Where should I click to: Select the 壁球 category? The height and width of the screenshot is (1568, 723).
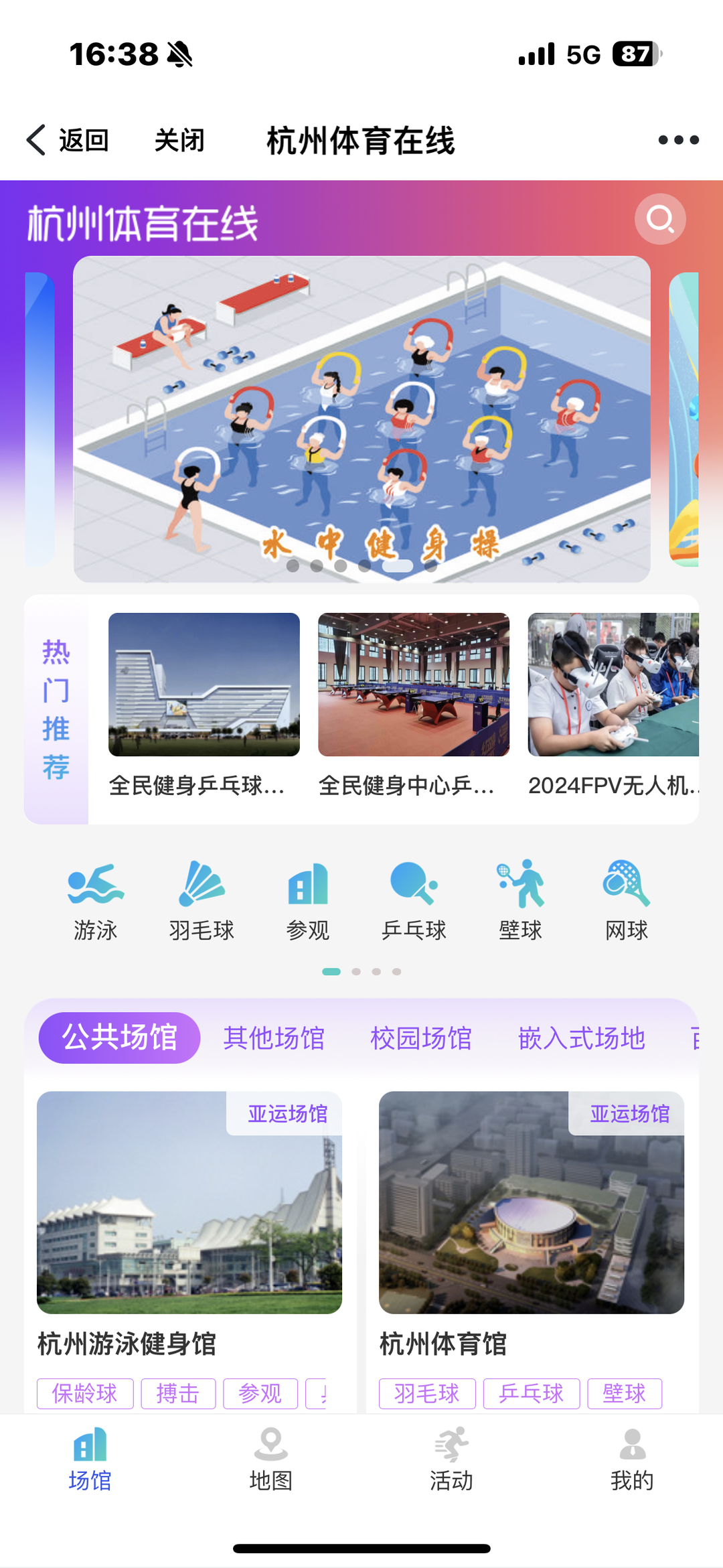(x=520, y=901)
